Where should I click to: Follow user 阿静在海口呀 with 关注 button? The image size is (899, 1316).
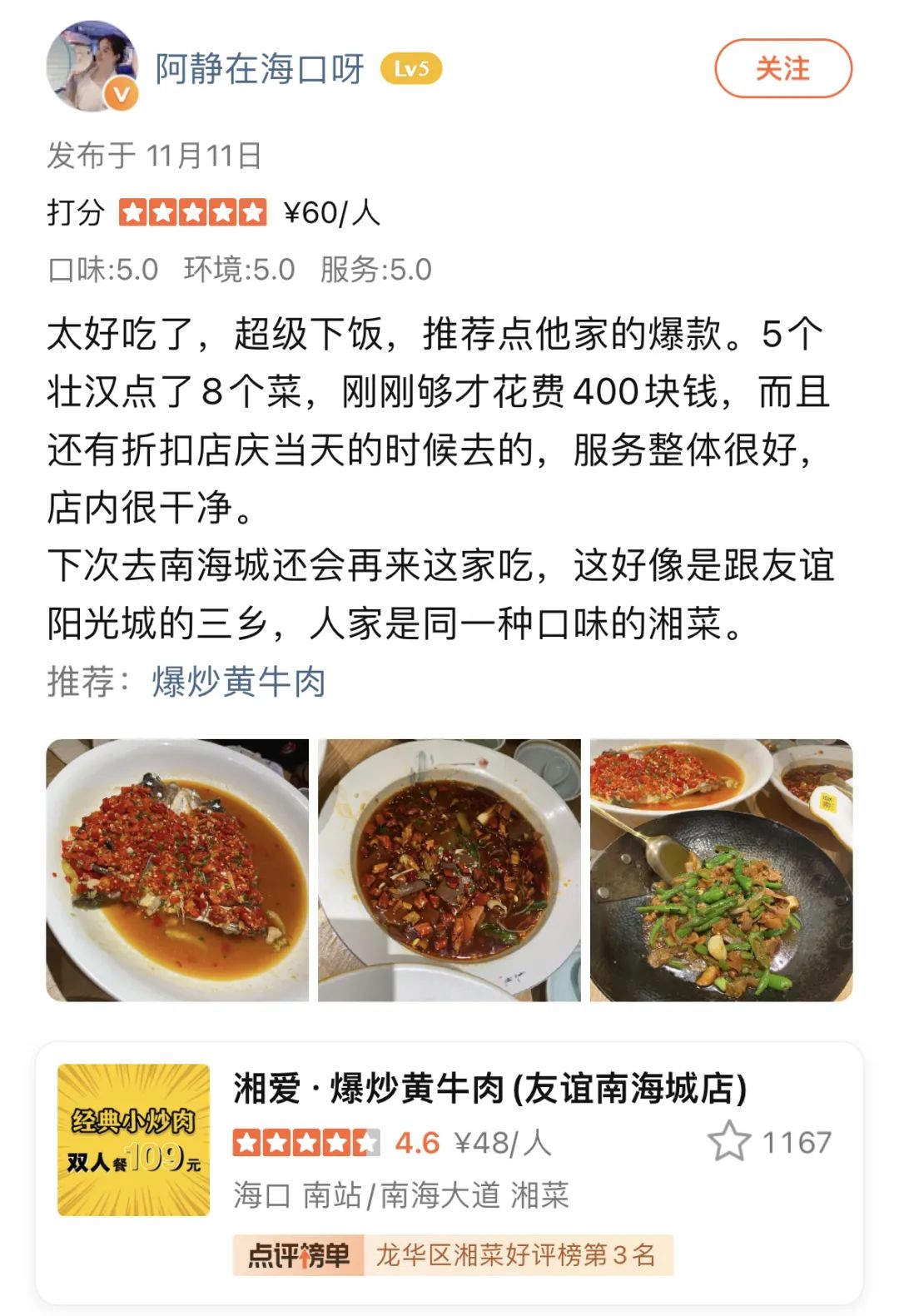pos(782,68)
